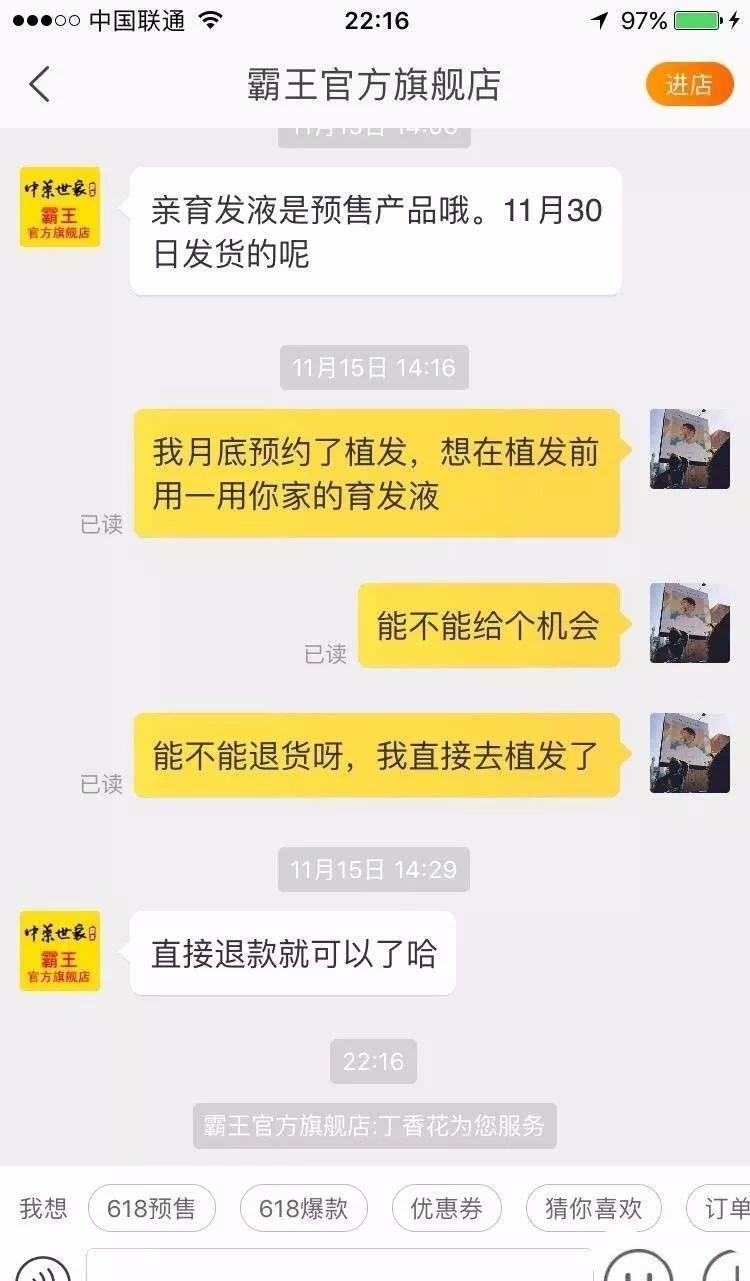Focus the message input field
This screenshot has height=1281, width=750.
click(x=338, y=1266)
